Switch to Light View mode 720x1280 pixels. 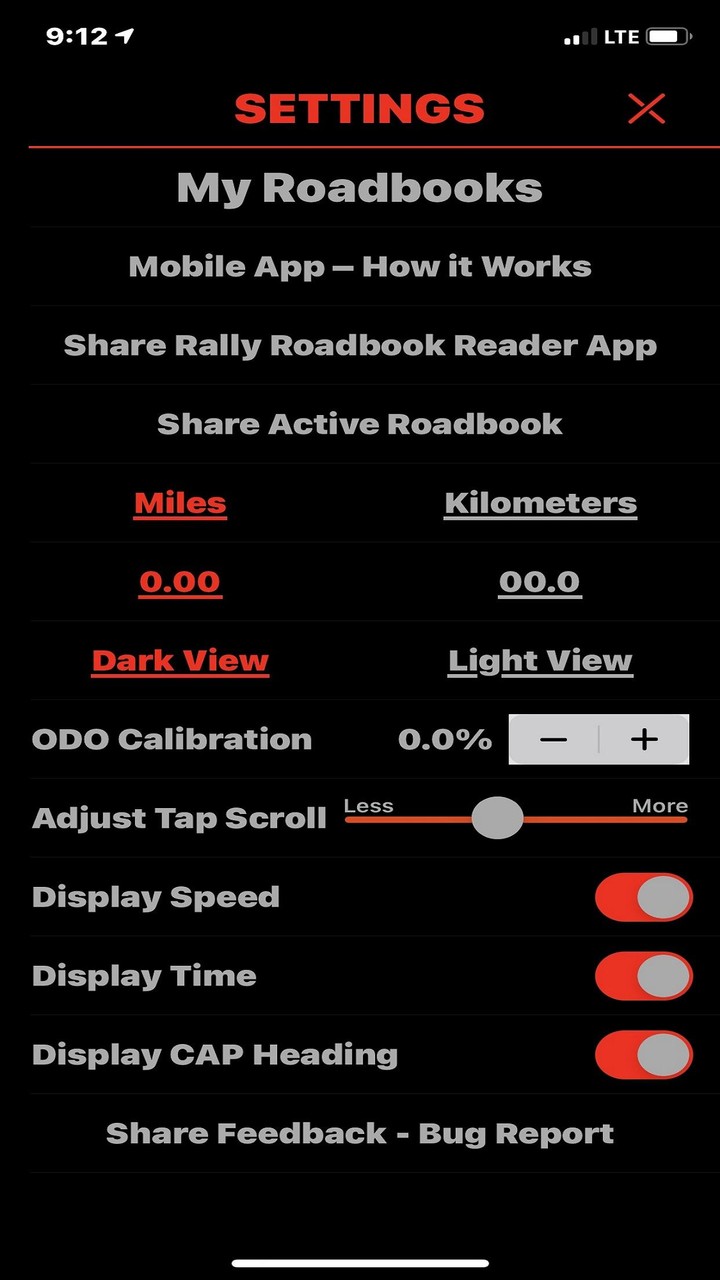(x=539, y=660)
